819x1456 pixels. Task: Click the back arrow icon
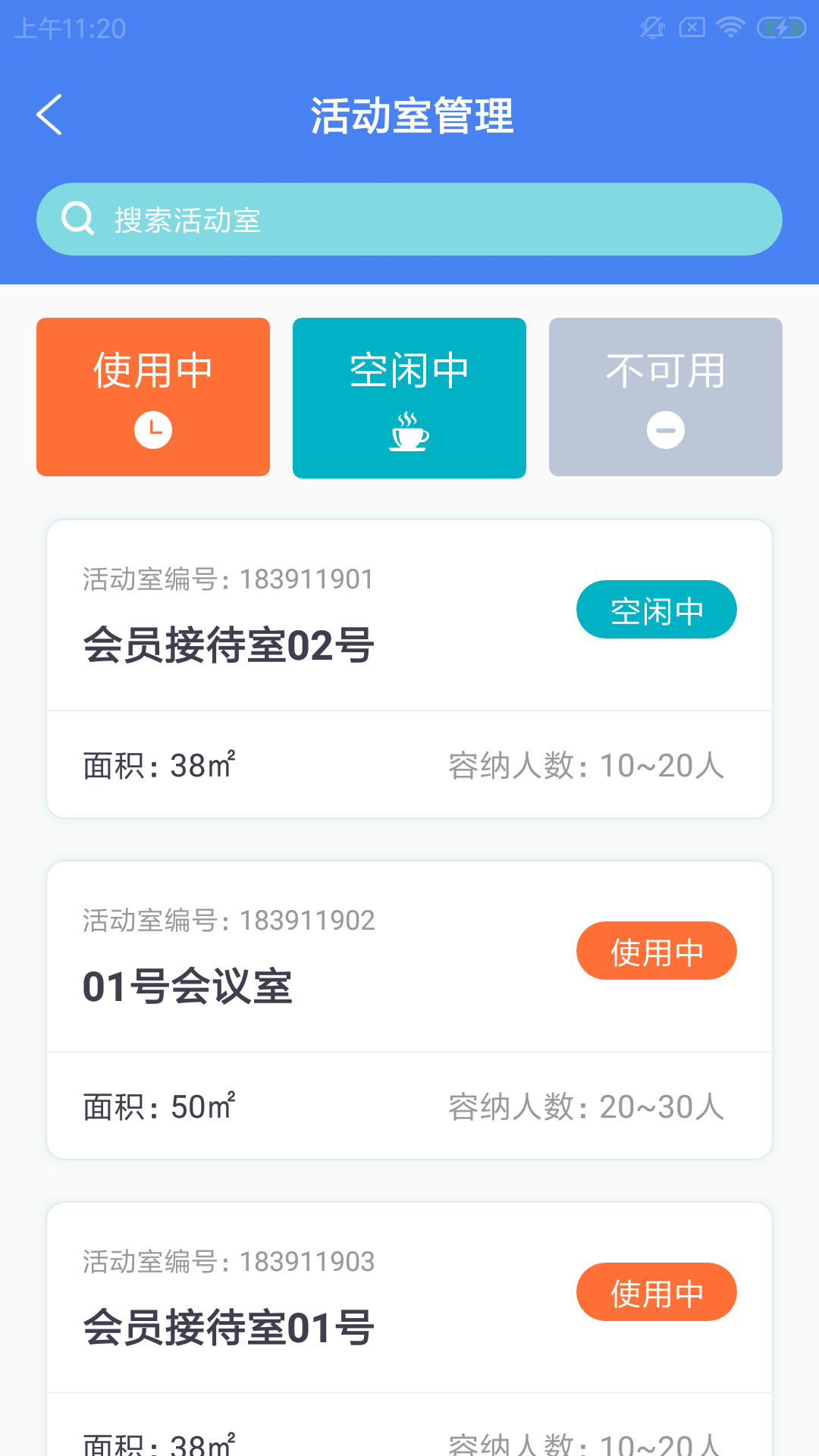click(x=50, y=115)
